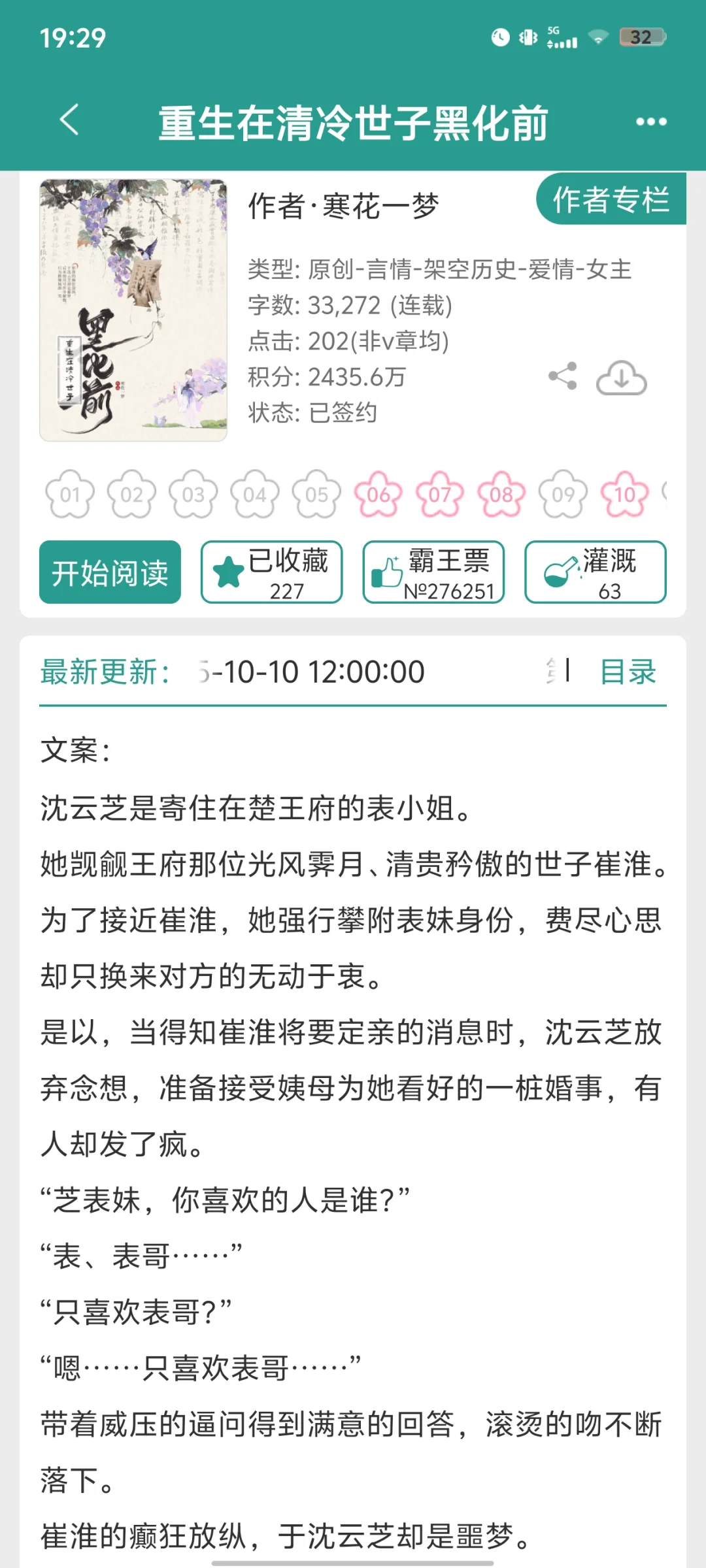Image resolution: width=706 pixels, height=1568 pixels.
Task: Tap flower icon 08 in the rating row
Action: [501, 495]
